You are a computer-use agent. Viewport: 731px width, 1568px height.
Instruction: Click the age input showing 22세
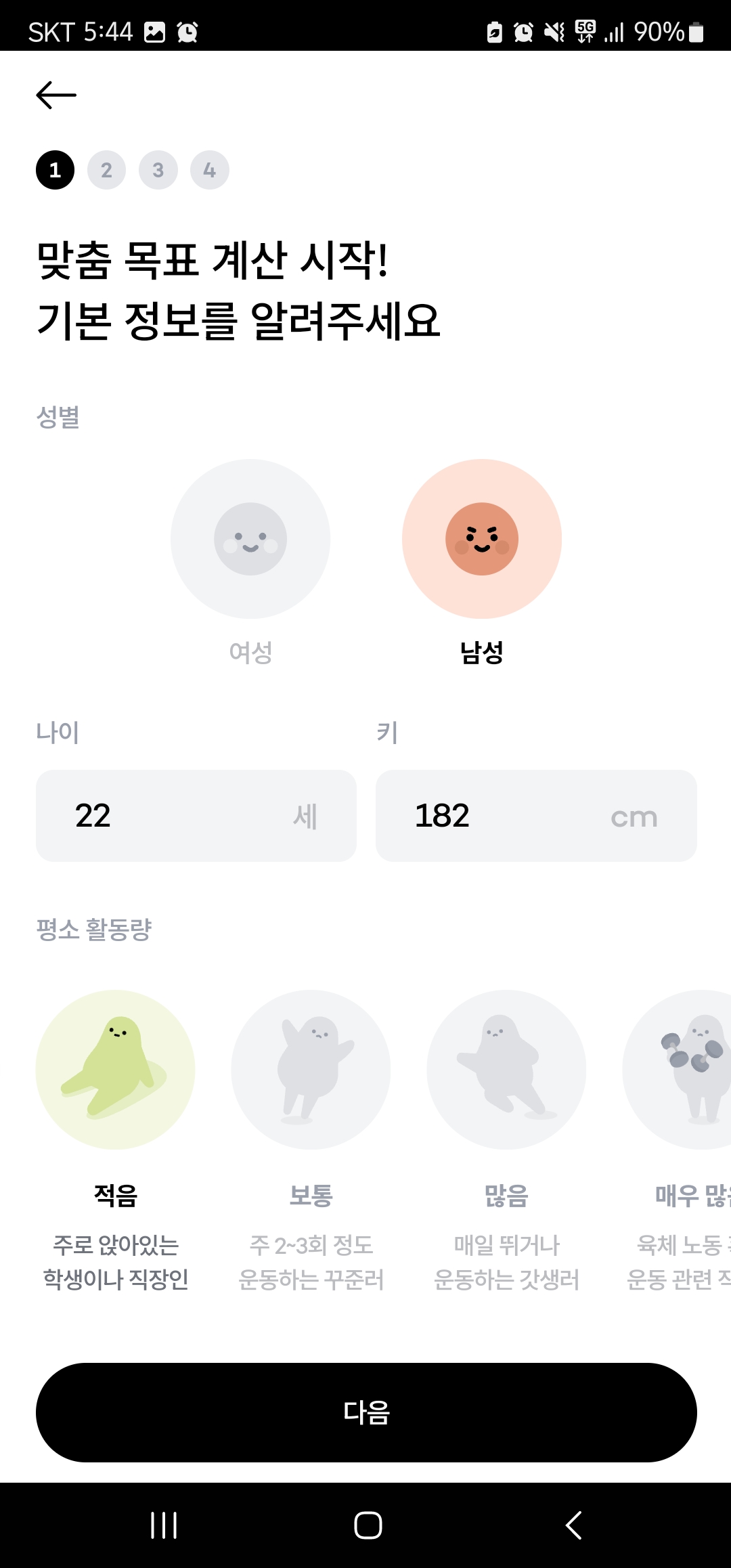pos(196,816)
